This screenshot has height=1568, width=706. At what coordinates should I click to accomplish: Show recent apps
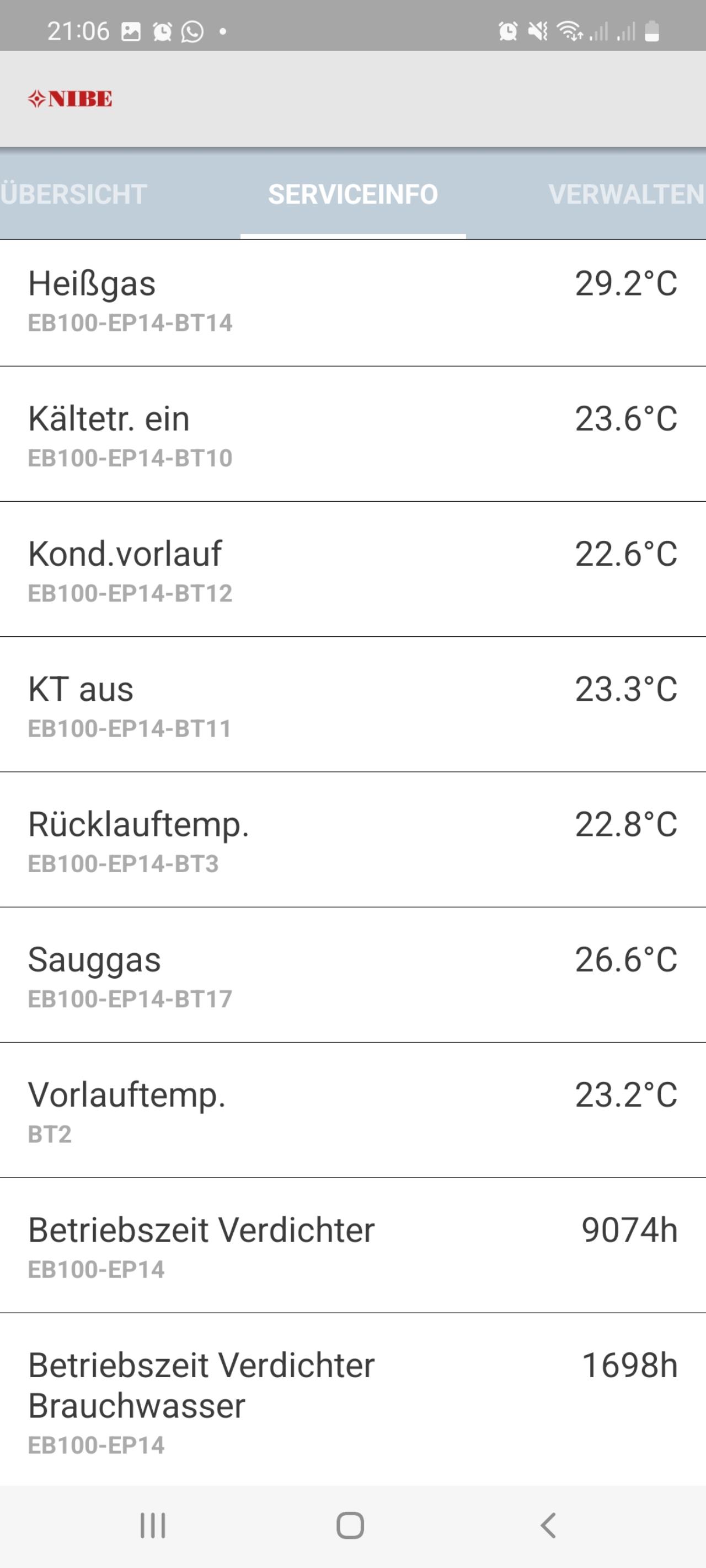153,1526
